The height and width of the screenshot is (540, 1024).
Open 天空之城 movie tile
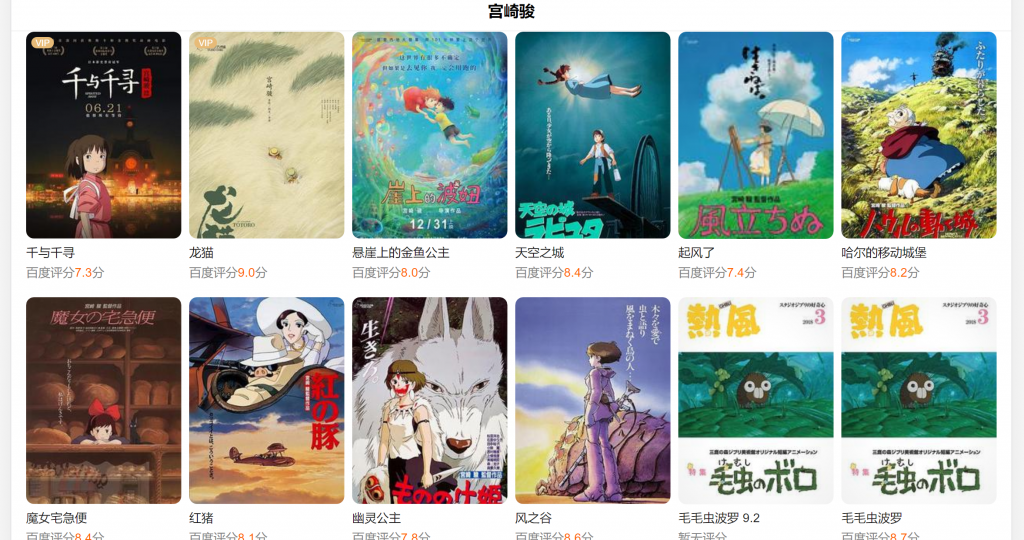click(592, 135)
